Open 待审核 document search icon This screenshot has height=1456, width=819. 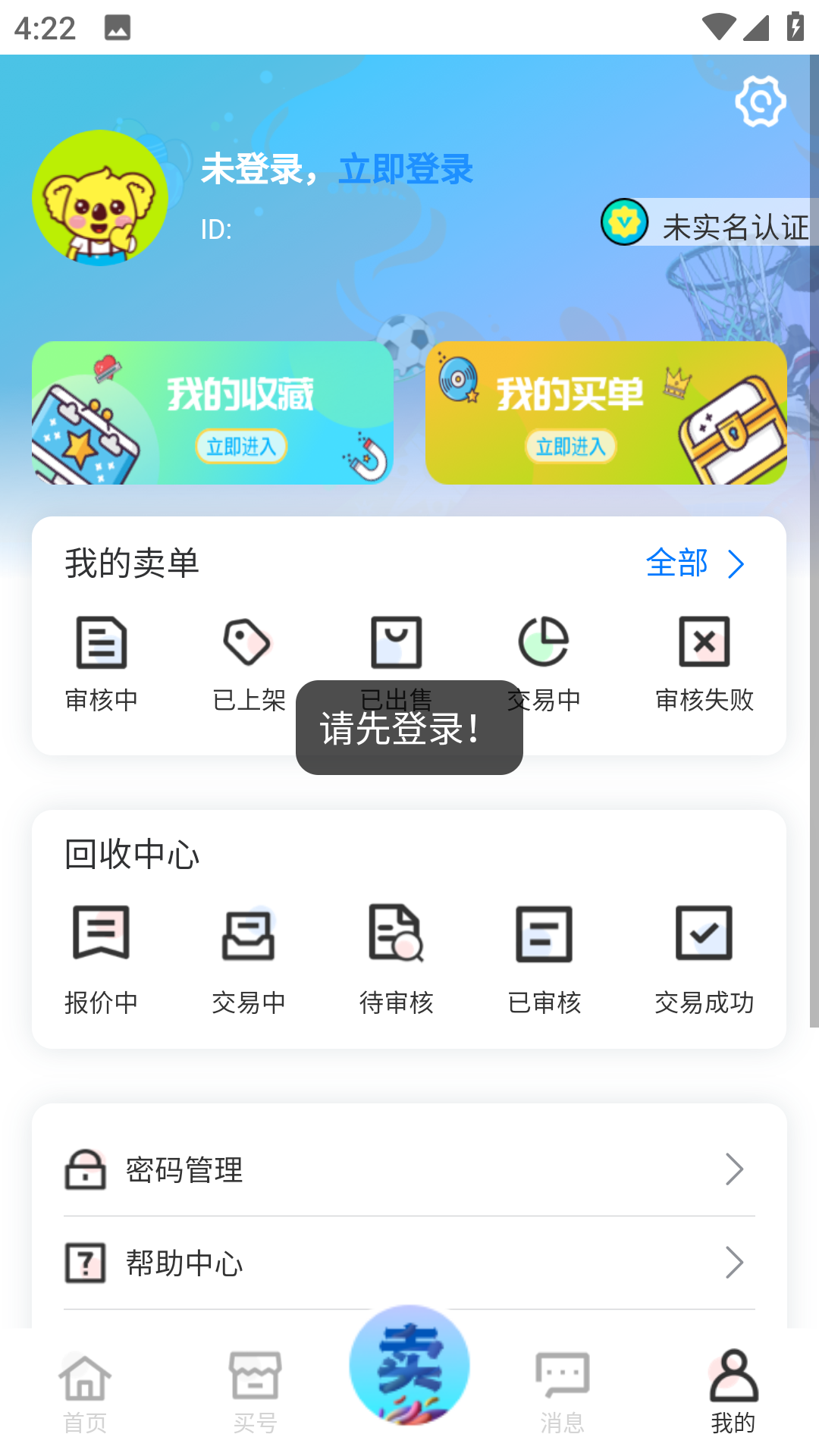point(394,934)
